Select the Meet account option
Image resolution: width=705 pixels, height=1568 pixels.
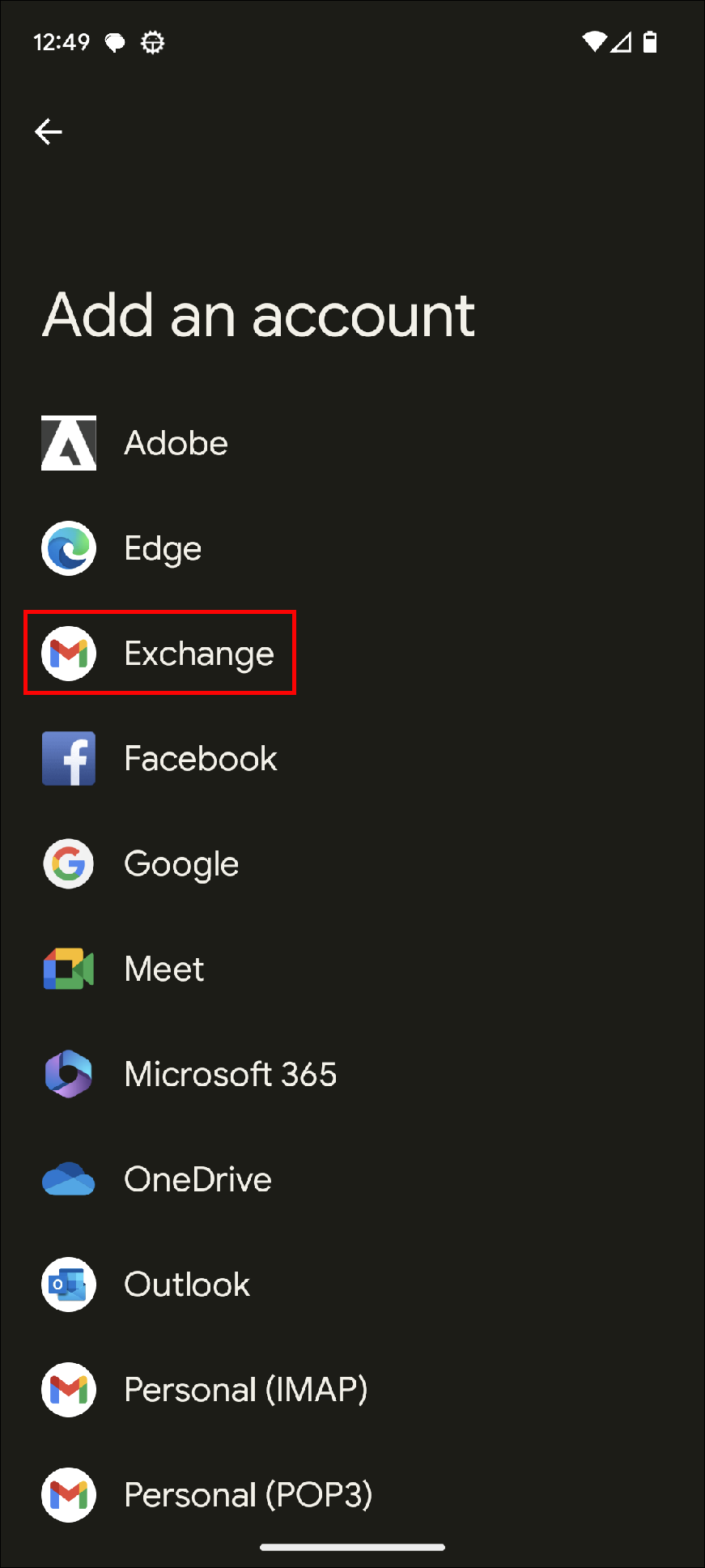[x=164, y=969]
